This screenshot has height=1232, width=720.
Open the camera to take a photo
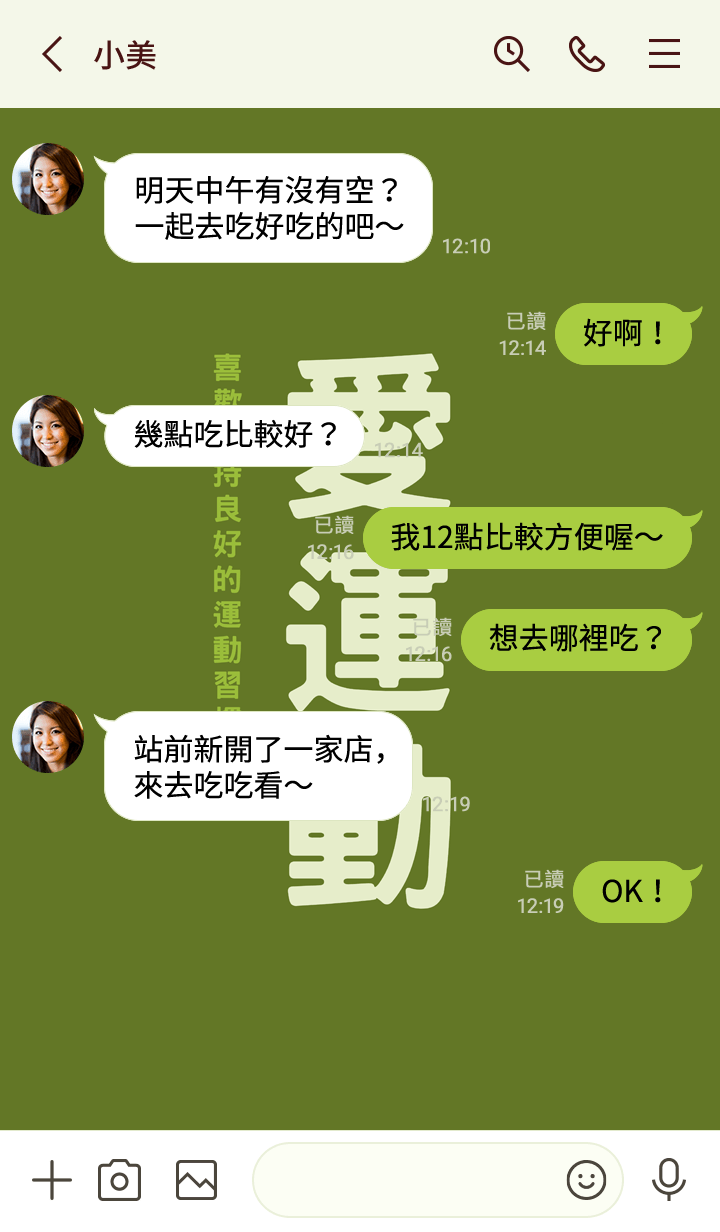pyautogui.click(x=119, y=1181)
